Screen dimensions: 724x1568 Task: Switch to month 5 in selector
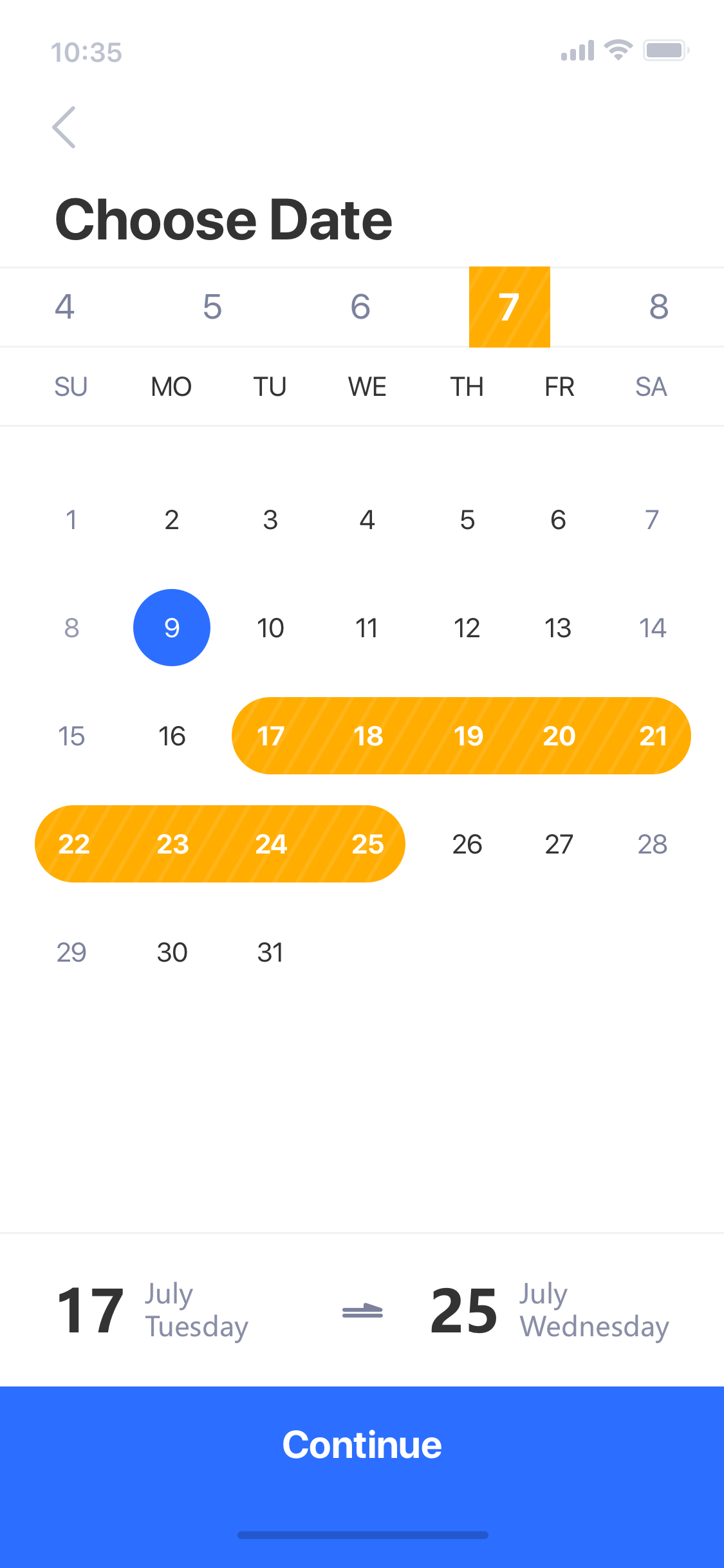coord(212,306)
